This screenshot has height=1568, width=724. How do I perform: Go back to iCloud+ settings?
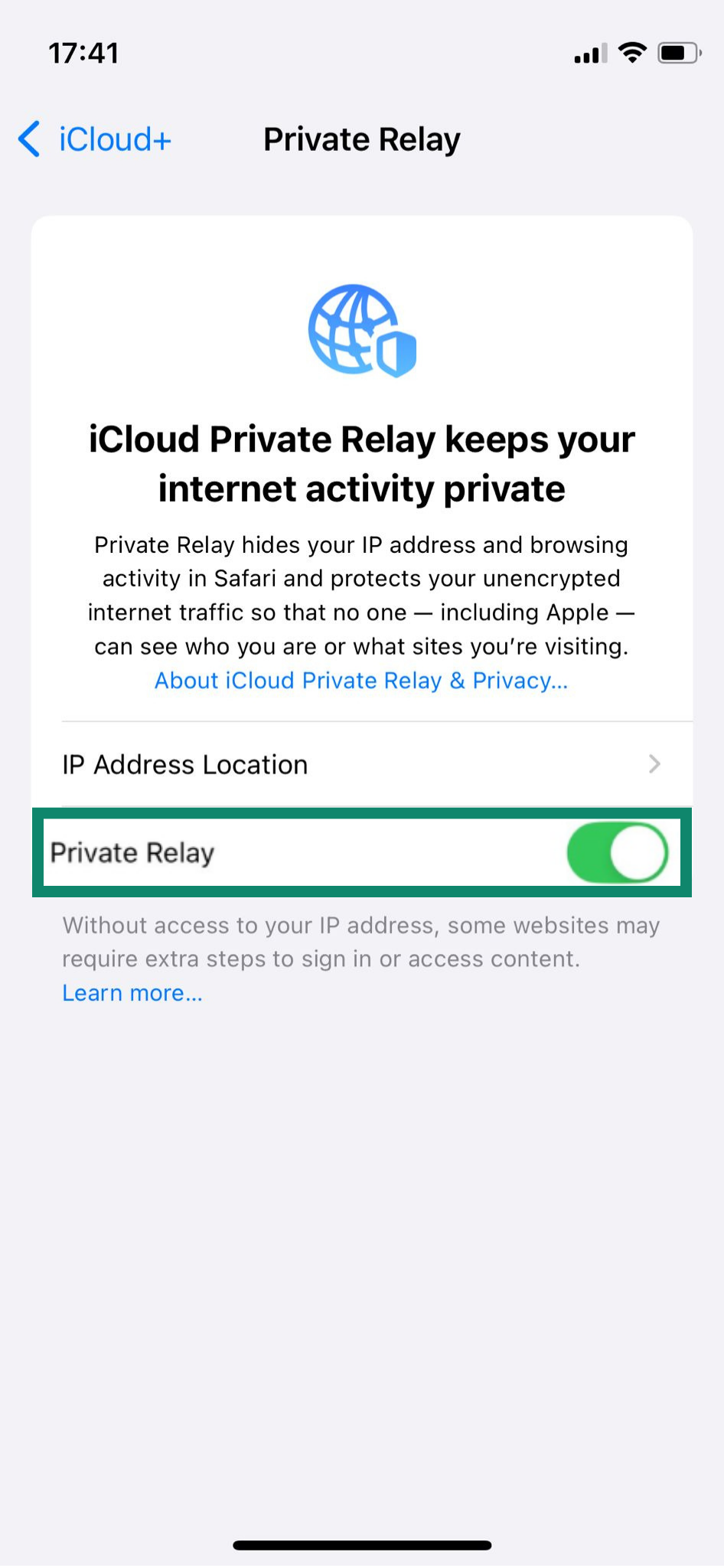point(95,140)
